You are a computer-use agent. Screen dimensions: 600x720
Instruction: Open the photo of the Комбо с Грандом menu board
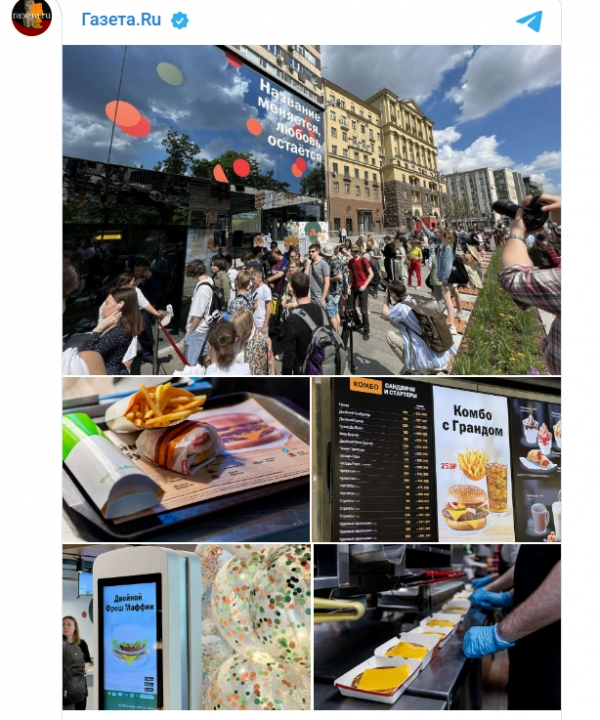[437, 459]
